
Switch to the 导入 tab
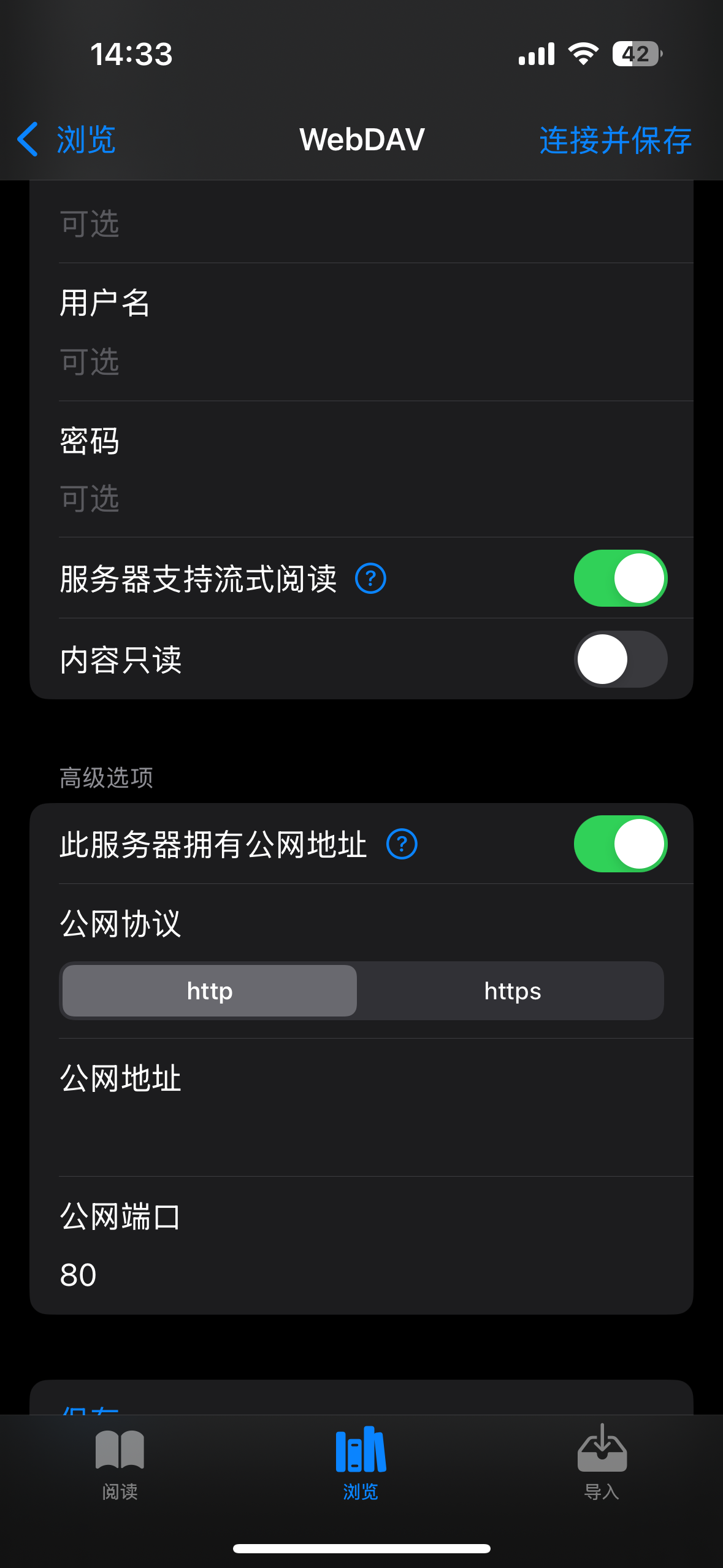[x=602, y=1463]
